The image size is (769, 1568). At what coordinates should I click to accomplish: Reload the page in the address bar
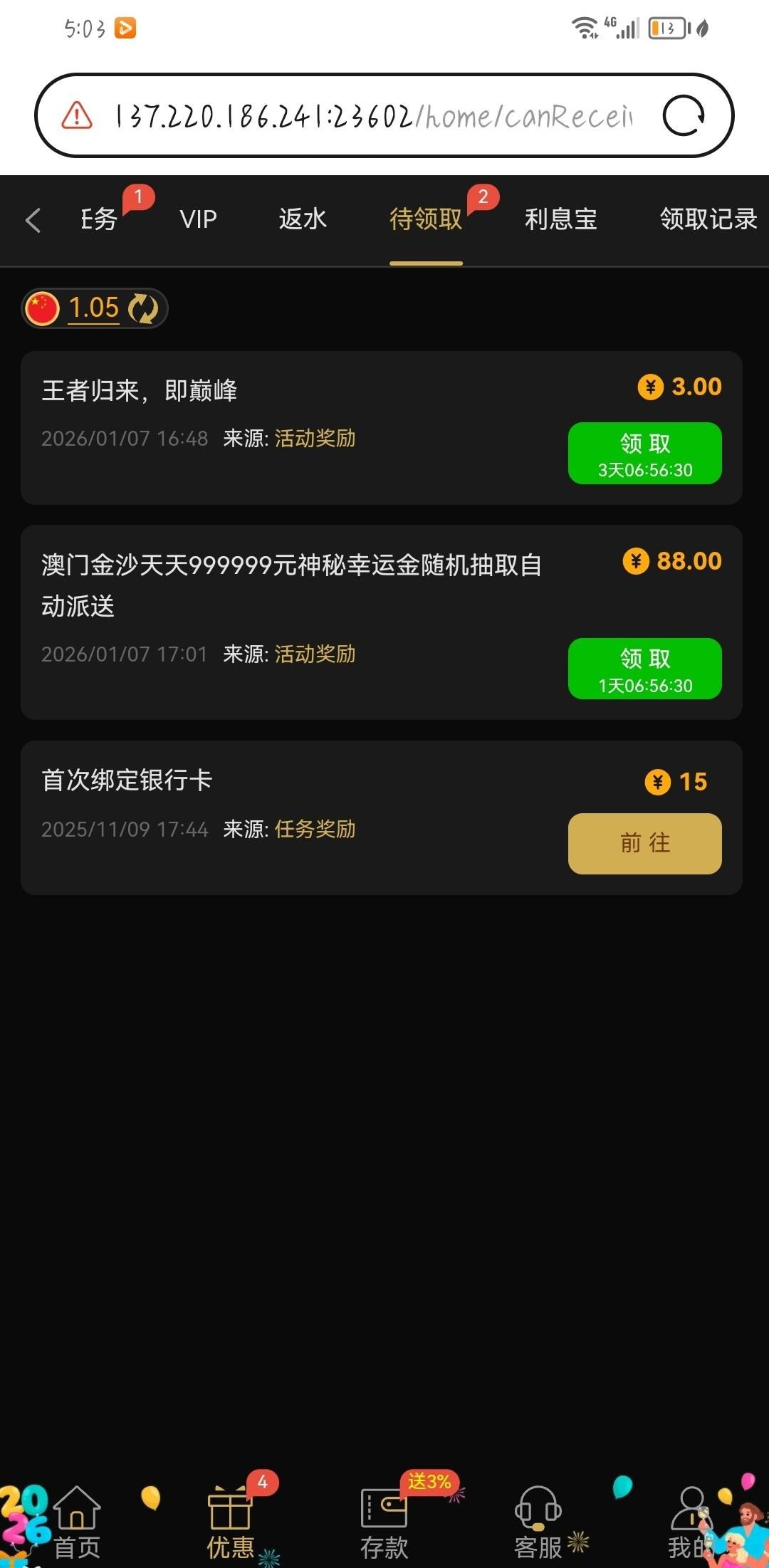point(683,115)
